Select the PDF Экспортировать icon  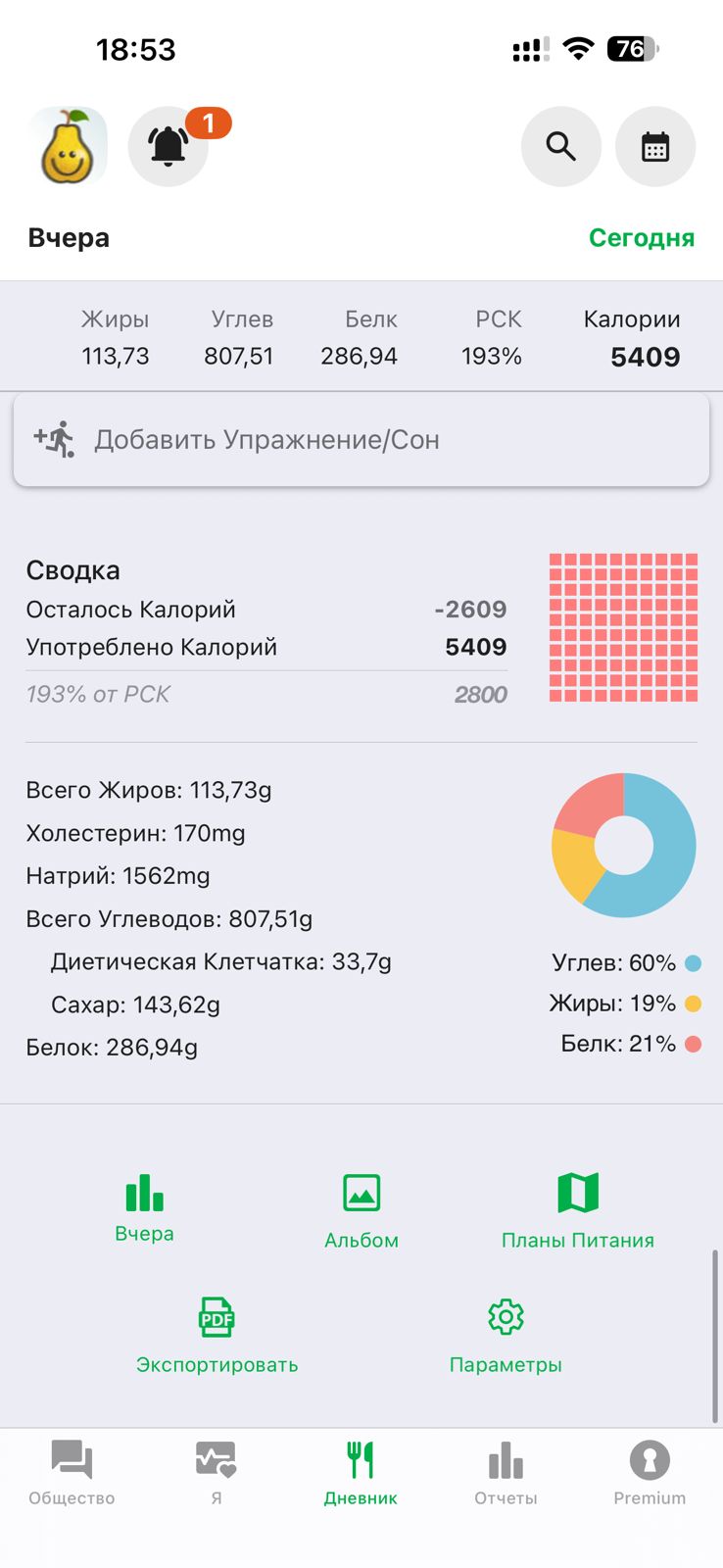(217, 1317)
